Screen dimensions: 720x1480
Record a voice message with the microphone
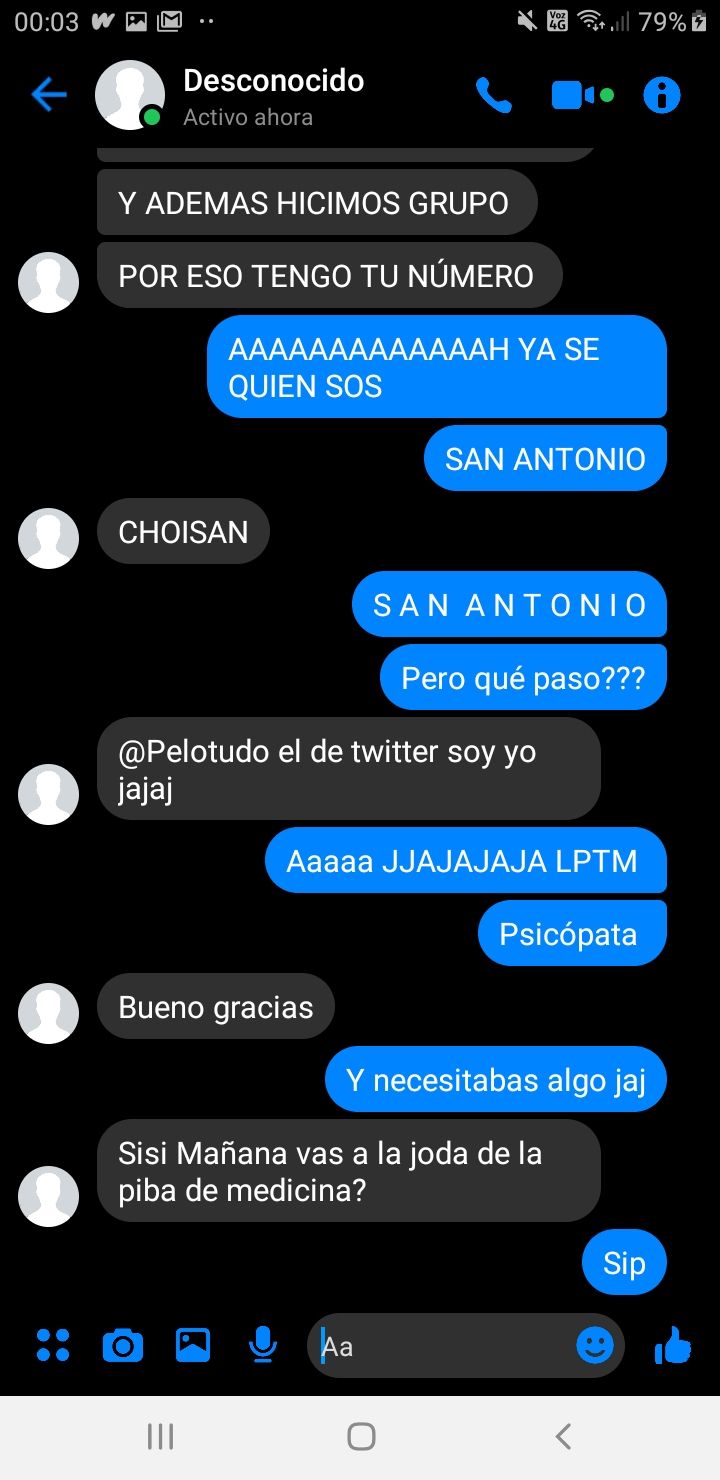click(x=262, y=1345)
